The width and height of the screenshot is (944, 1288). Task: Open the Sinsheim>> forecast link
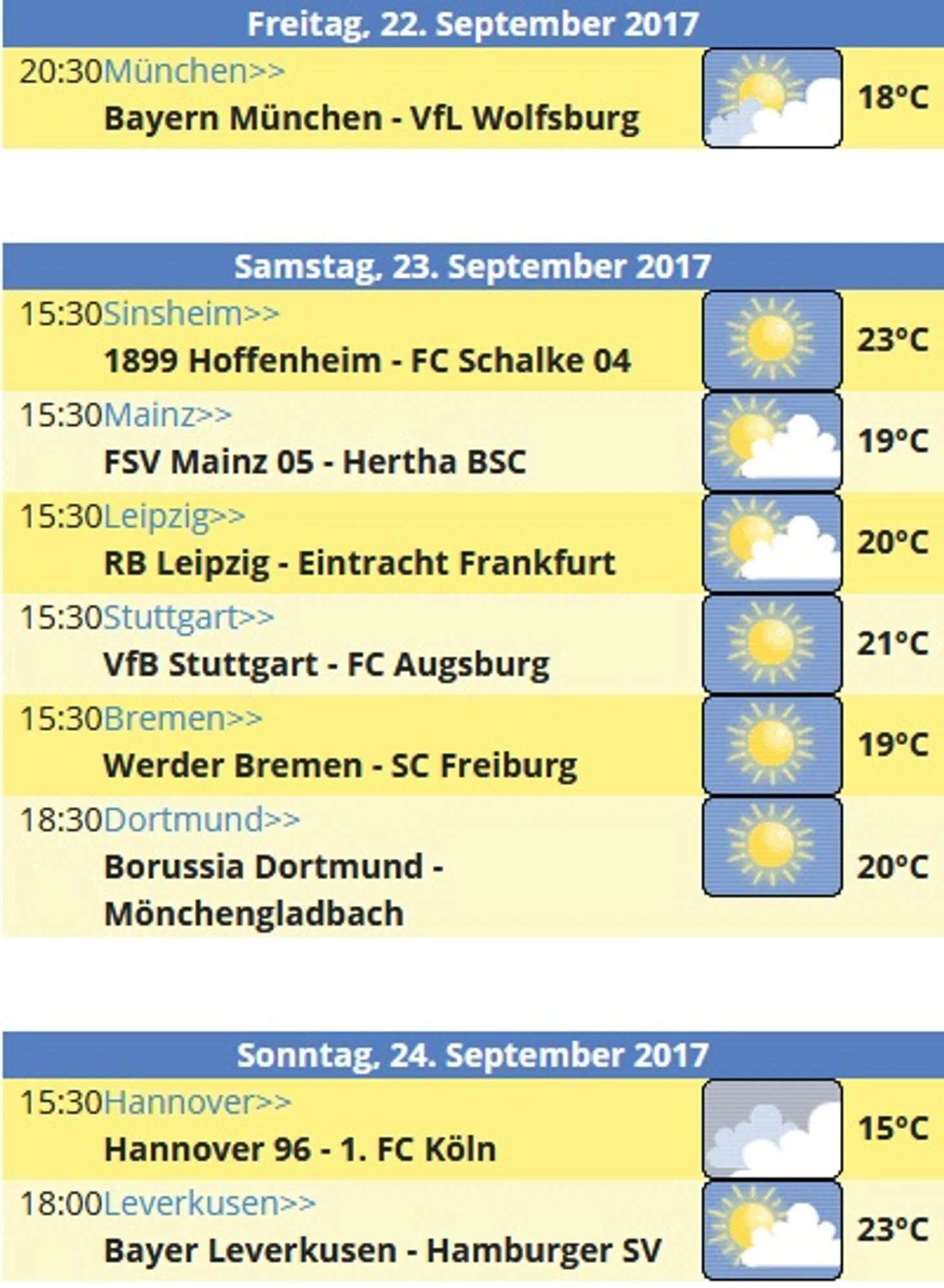(x=191, y=314)
